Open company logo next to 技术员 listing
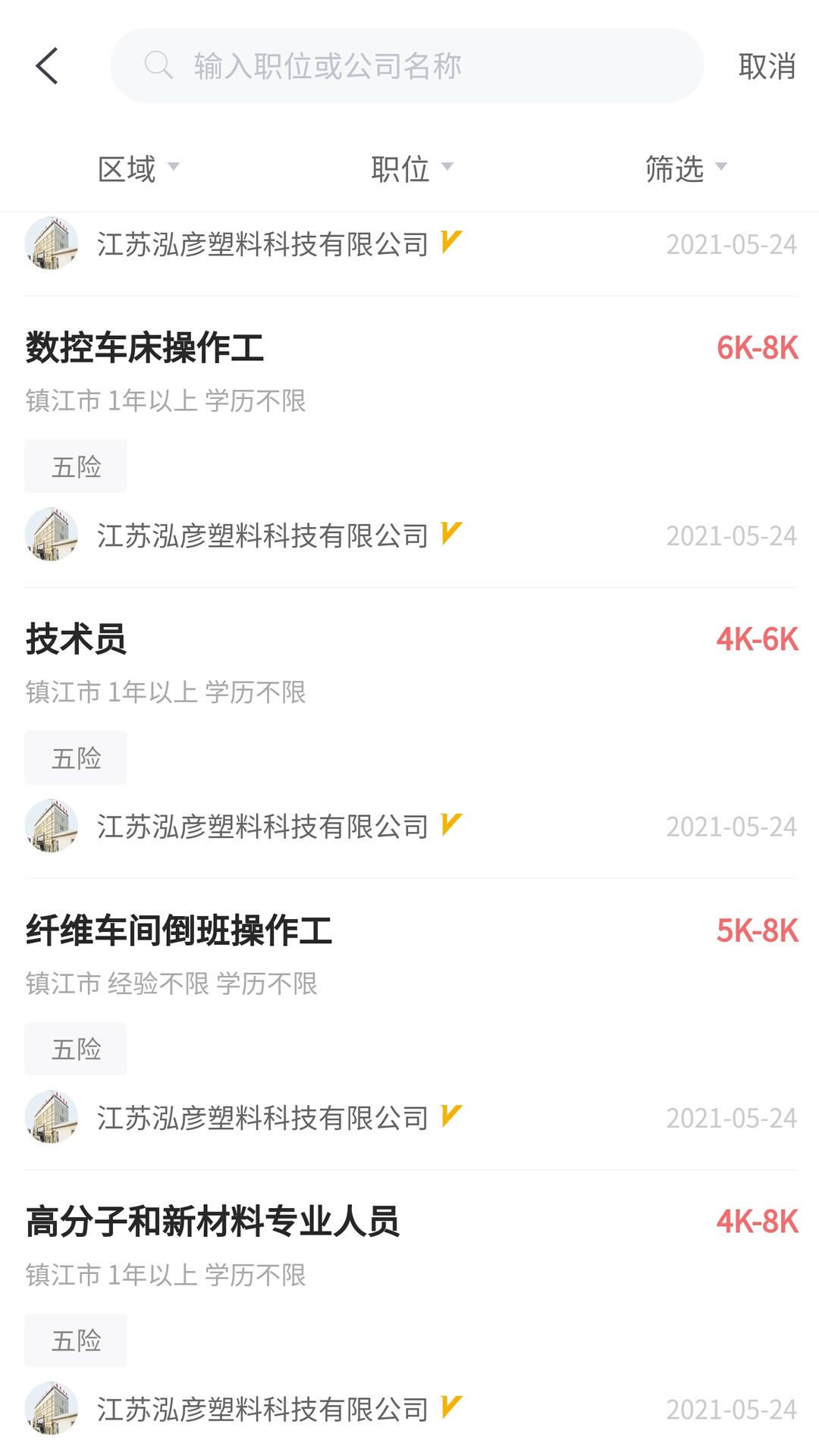 (51, 827)
